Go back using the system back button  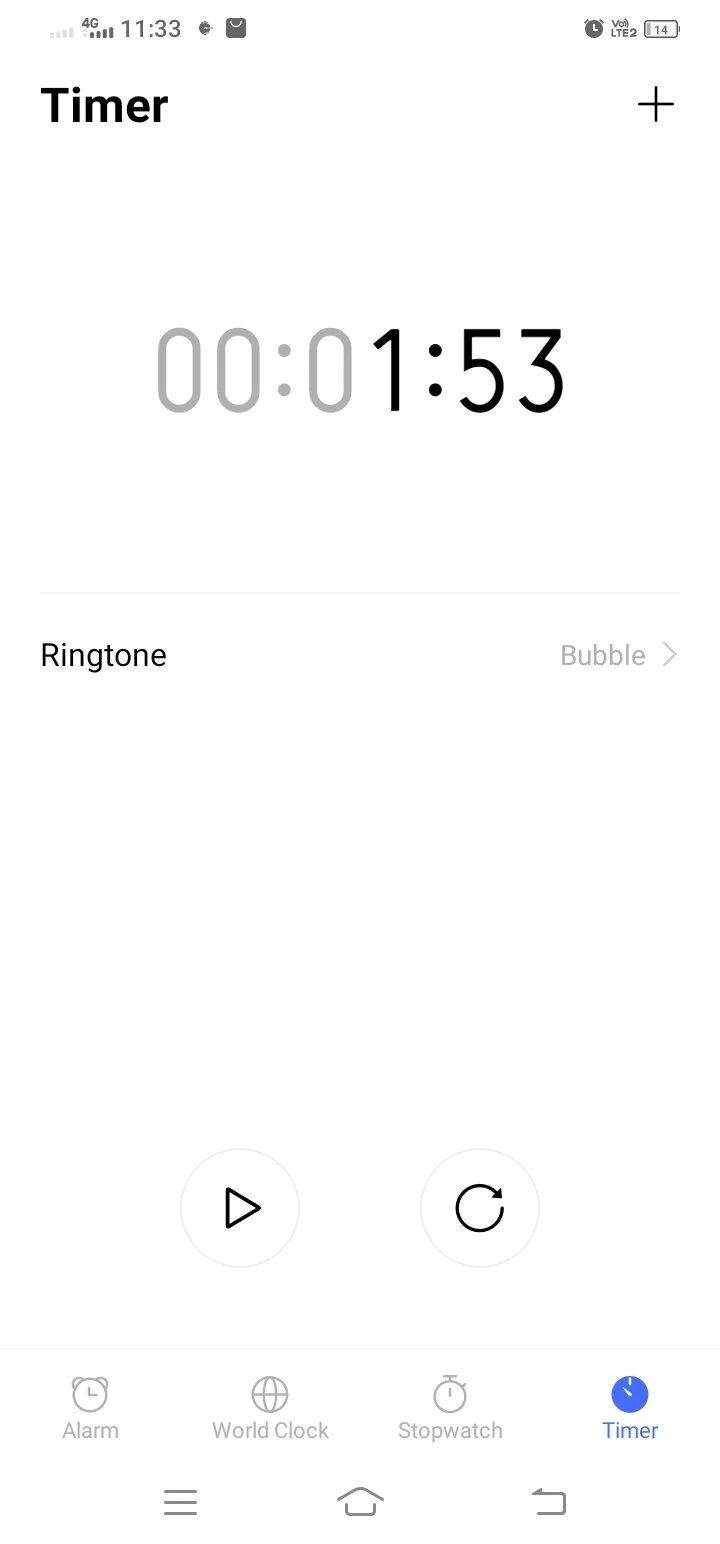[548, 1501]
